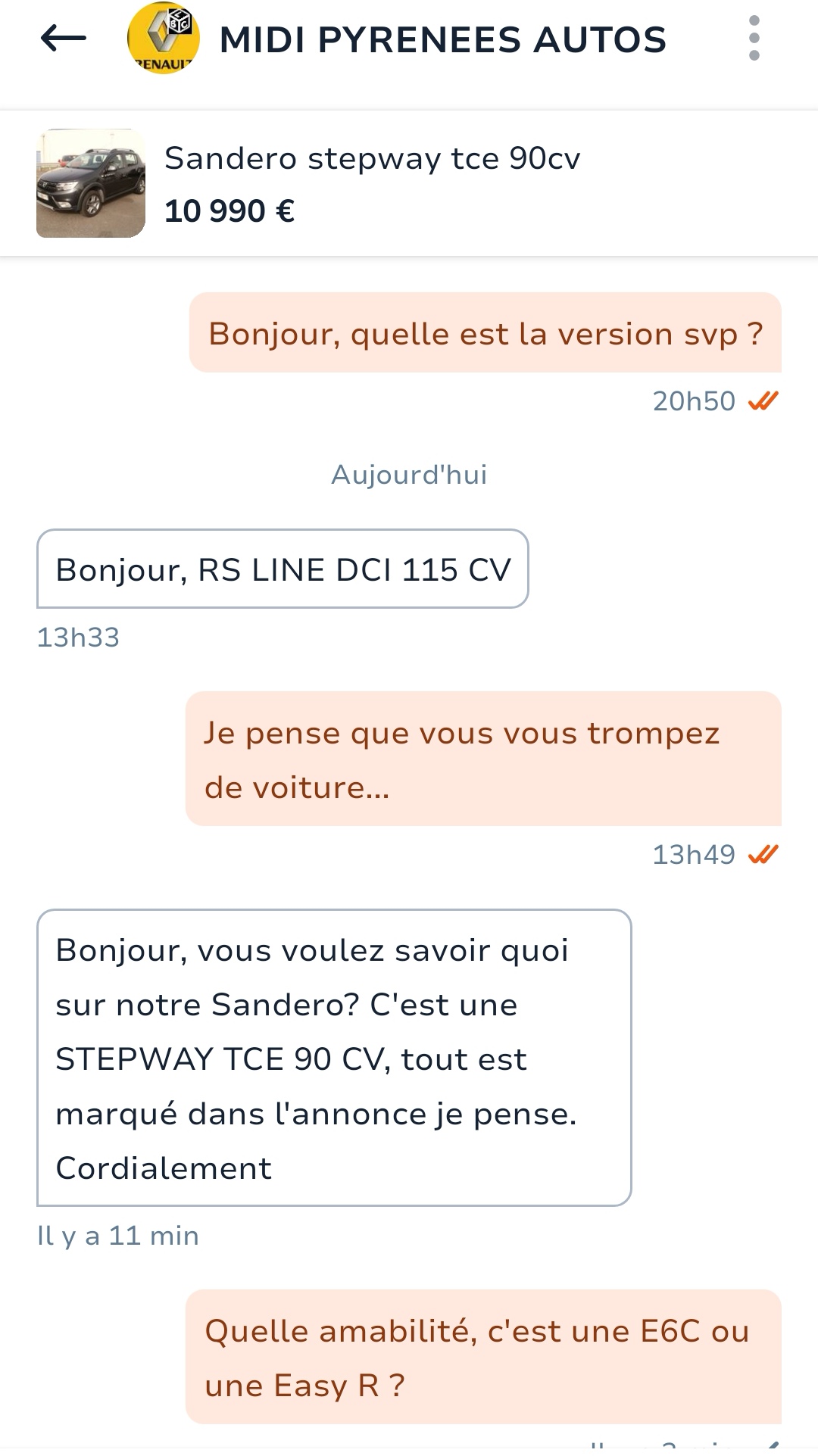Go back using the arrow icon
The height and width of the screenshot is (1456, 818).
[x=63, y=38]
